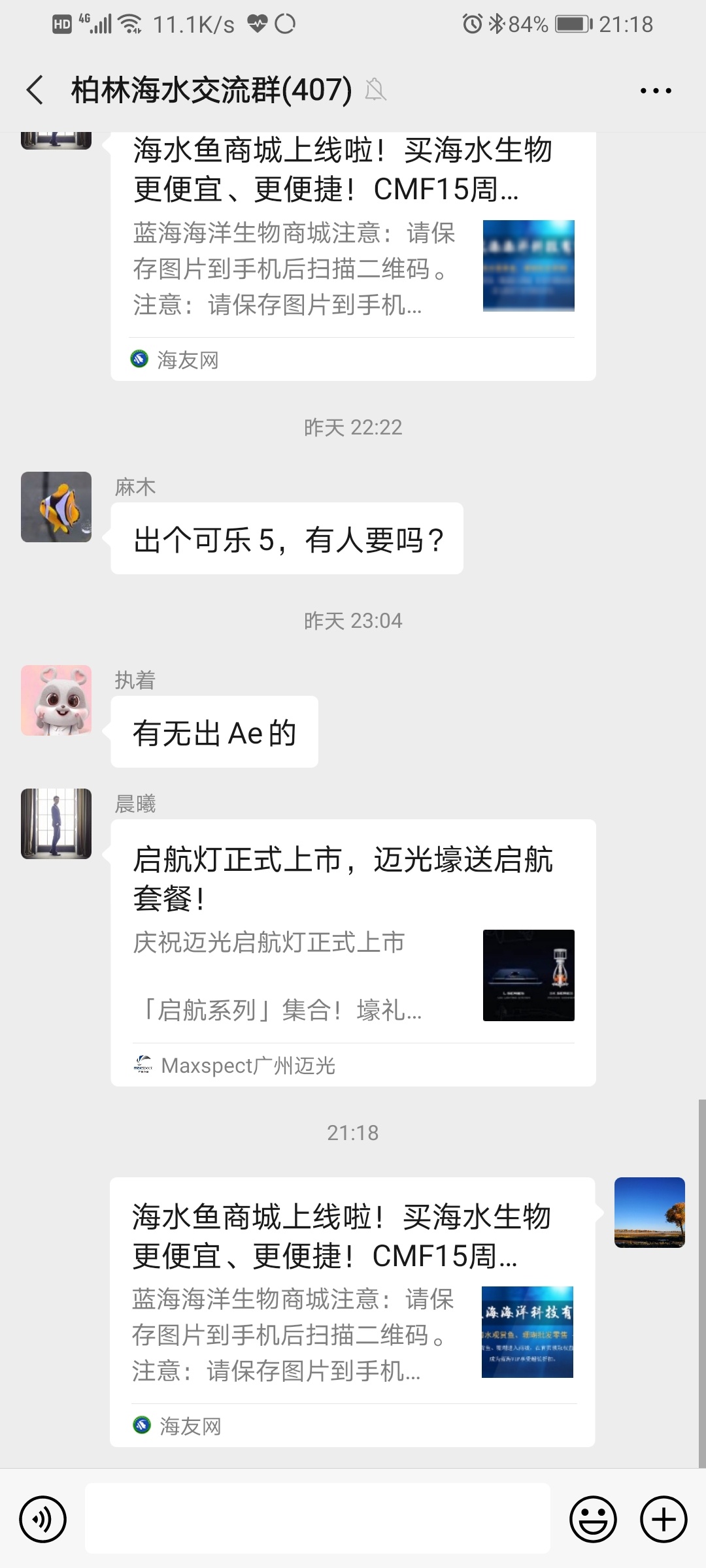
Task: Open the 启航灯正式上市 shared article
Action: point(353,953)
